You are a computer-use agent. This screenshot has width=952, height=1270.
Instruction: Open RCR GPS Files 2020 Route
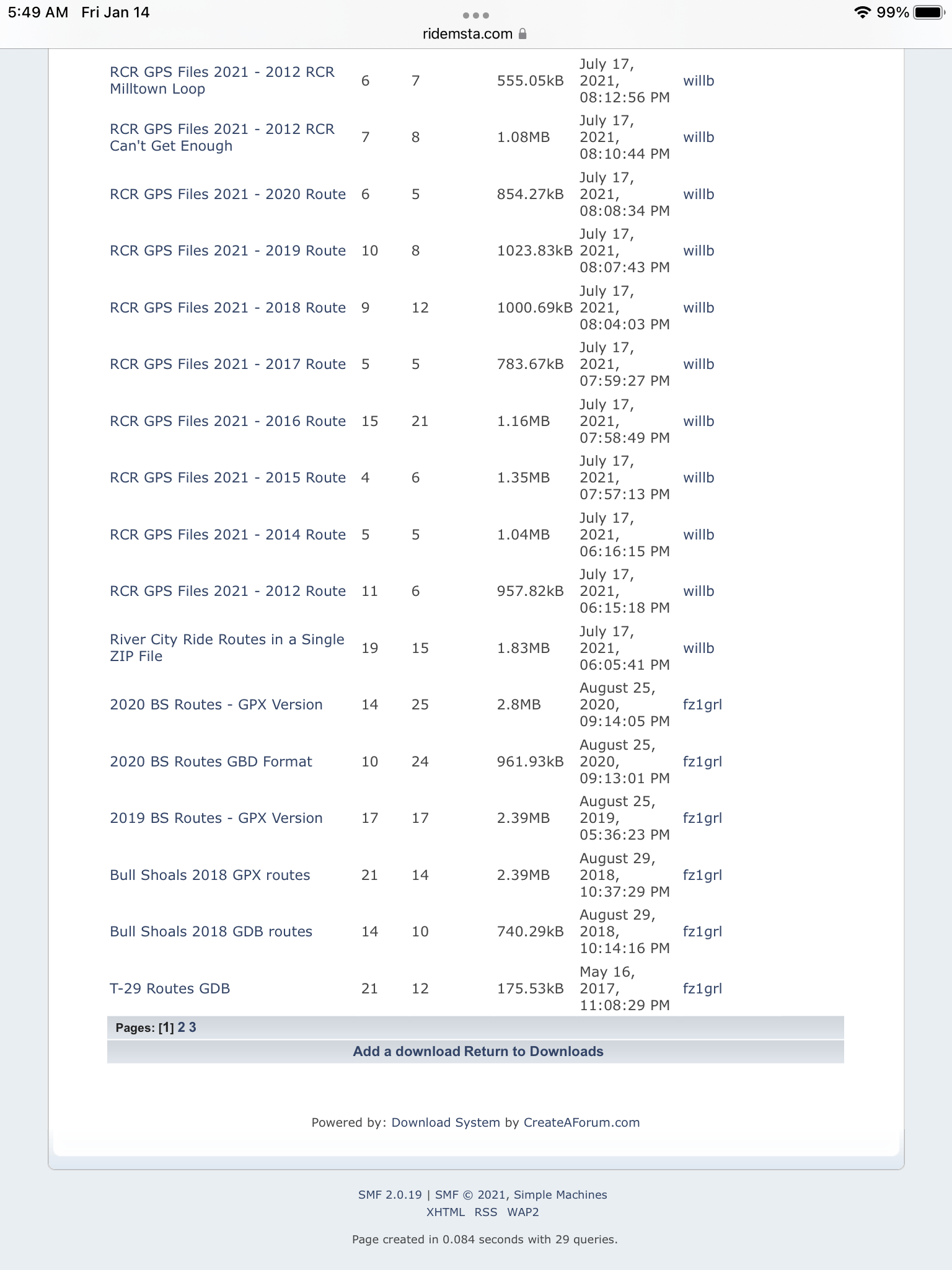coord(227,194)
